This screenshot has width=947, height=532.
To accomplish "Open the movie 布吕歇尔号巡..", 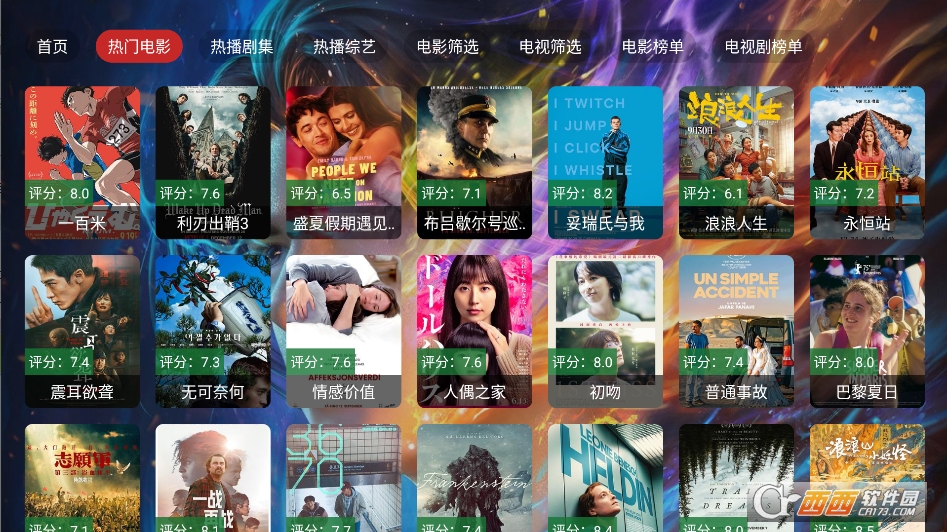I will point(474,160).
